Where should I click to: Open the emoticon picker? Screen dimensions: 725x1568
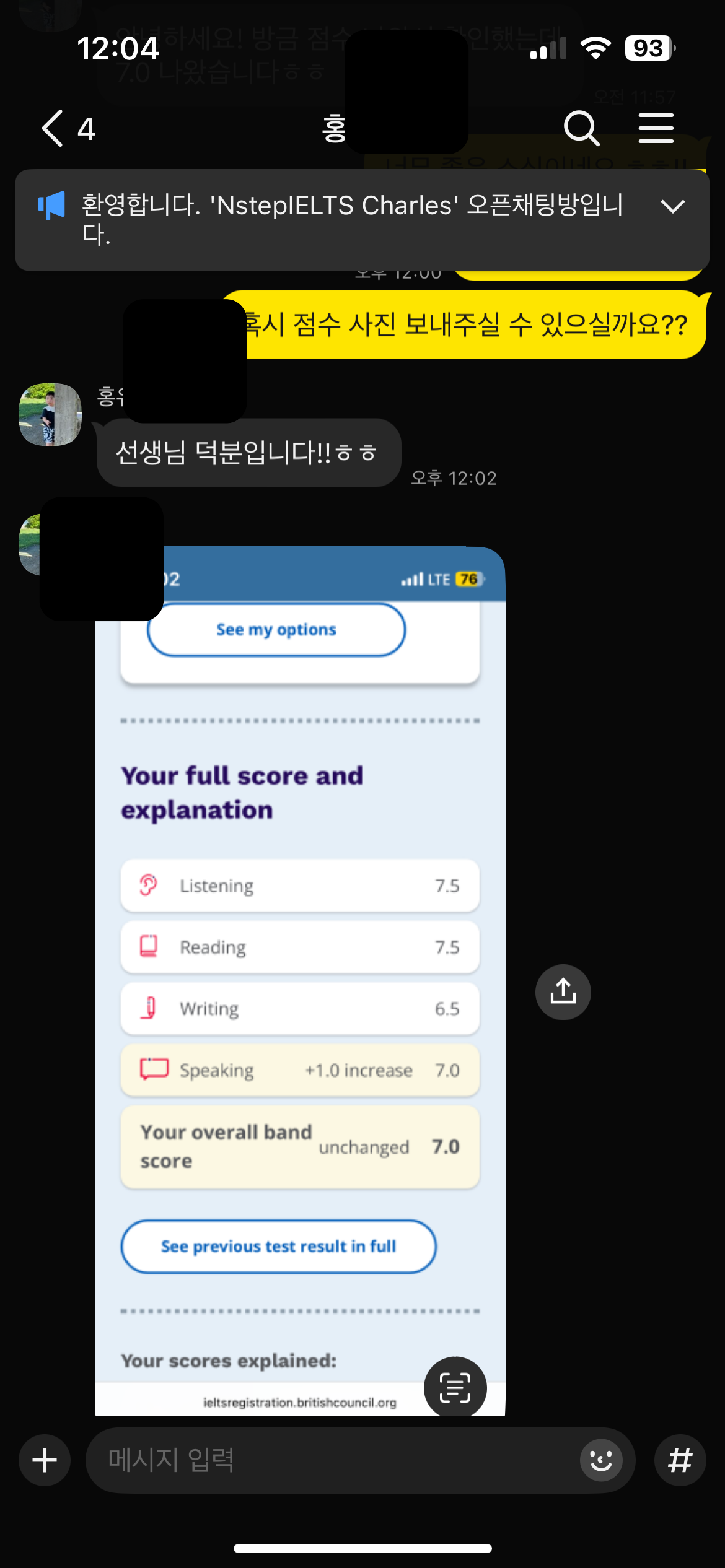[x=600, y=1460]
